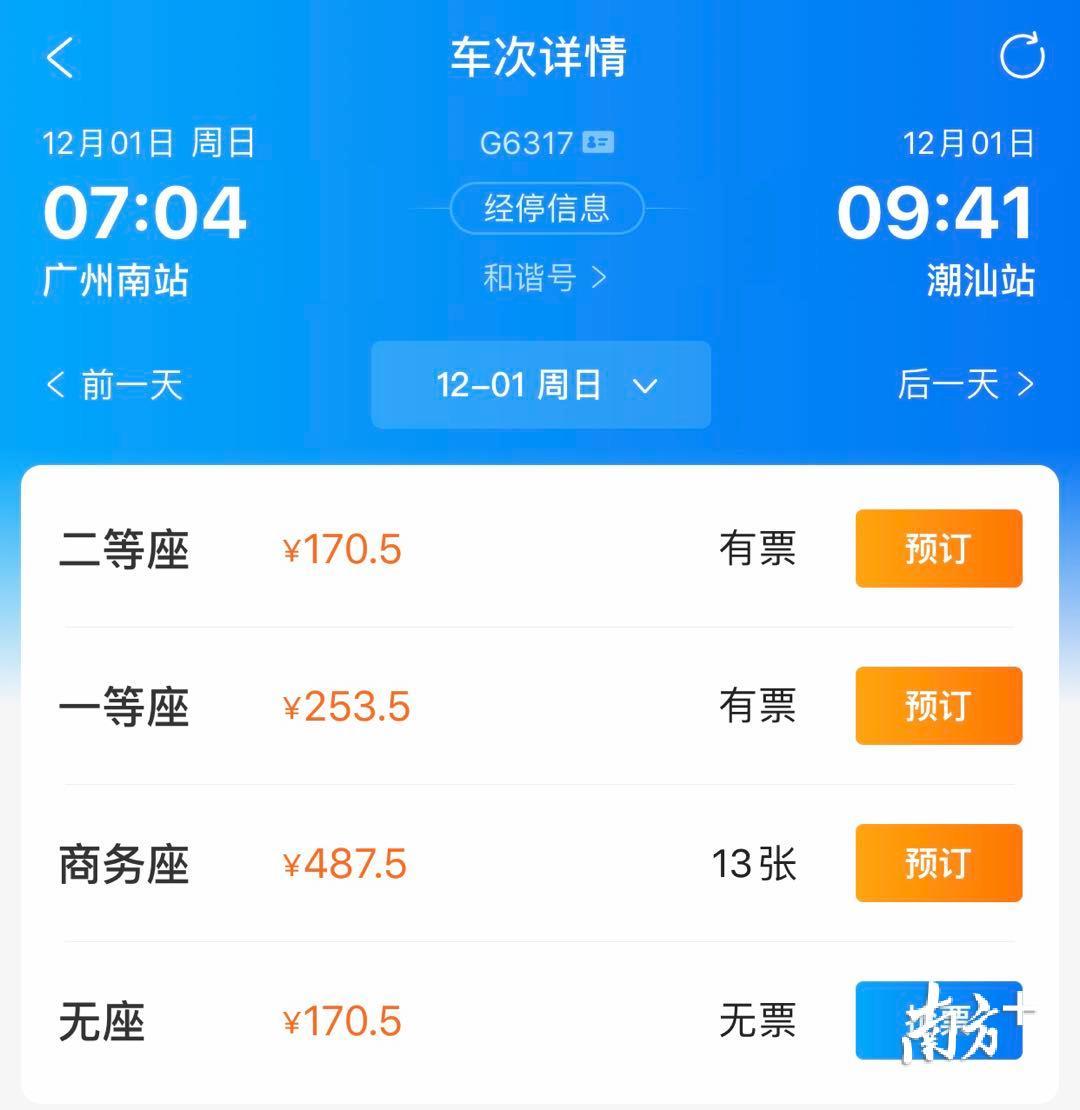Image resolution: width=1080 pixels, height=1110 pixels.
Task: Book a 一等座 ticket
Action: [x=938, y=705]
